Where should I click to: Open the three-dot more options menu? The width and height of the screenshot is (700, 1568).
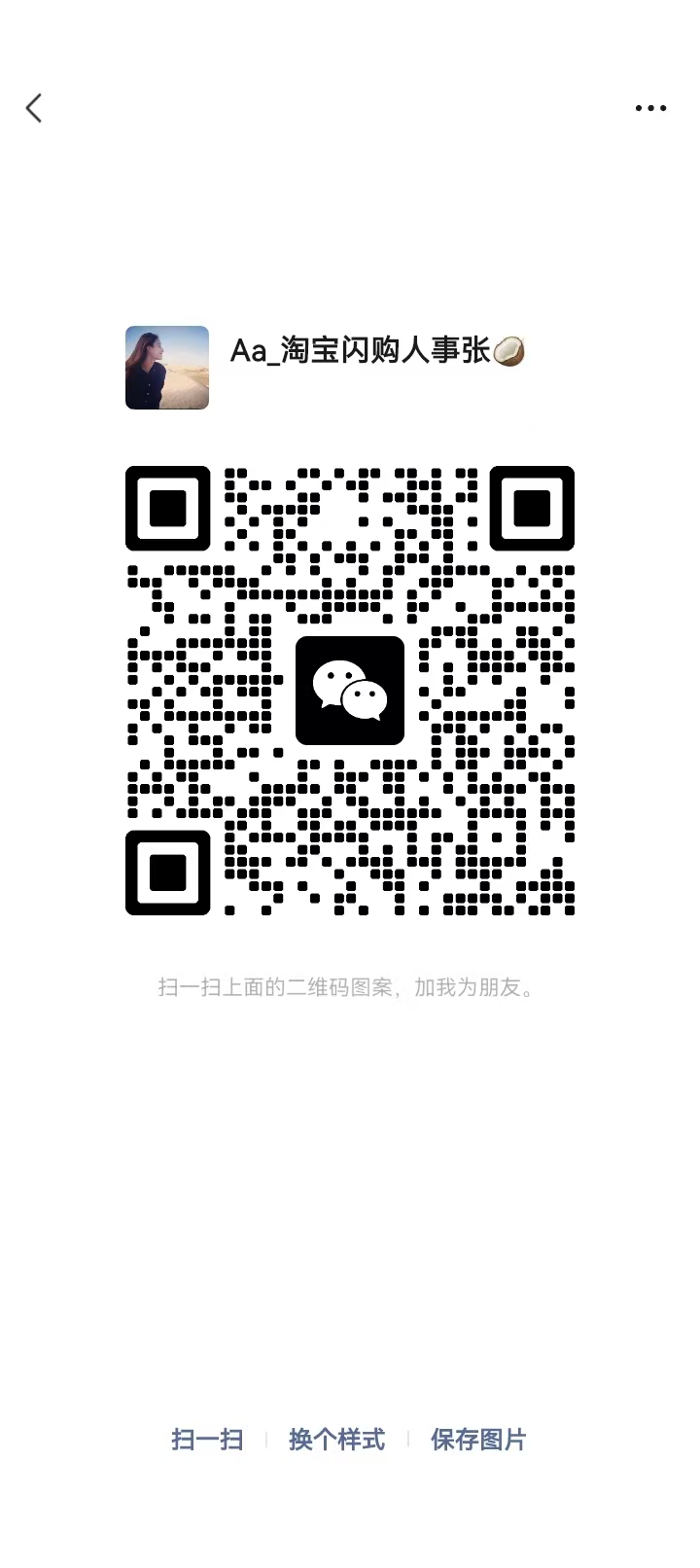pos(650,108)
